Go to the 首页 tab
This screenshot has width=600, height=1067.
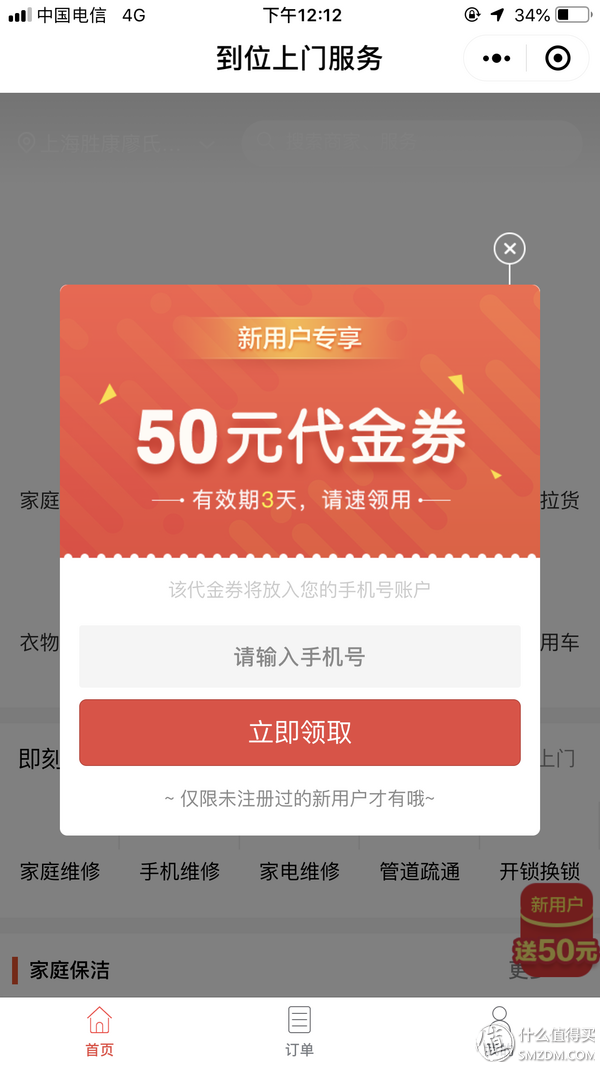pyautogui.click(x=99, y=1031)
